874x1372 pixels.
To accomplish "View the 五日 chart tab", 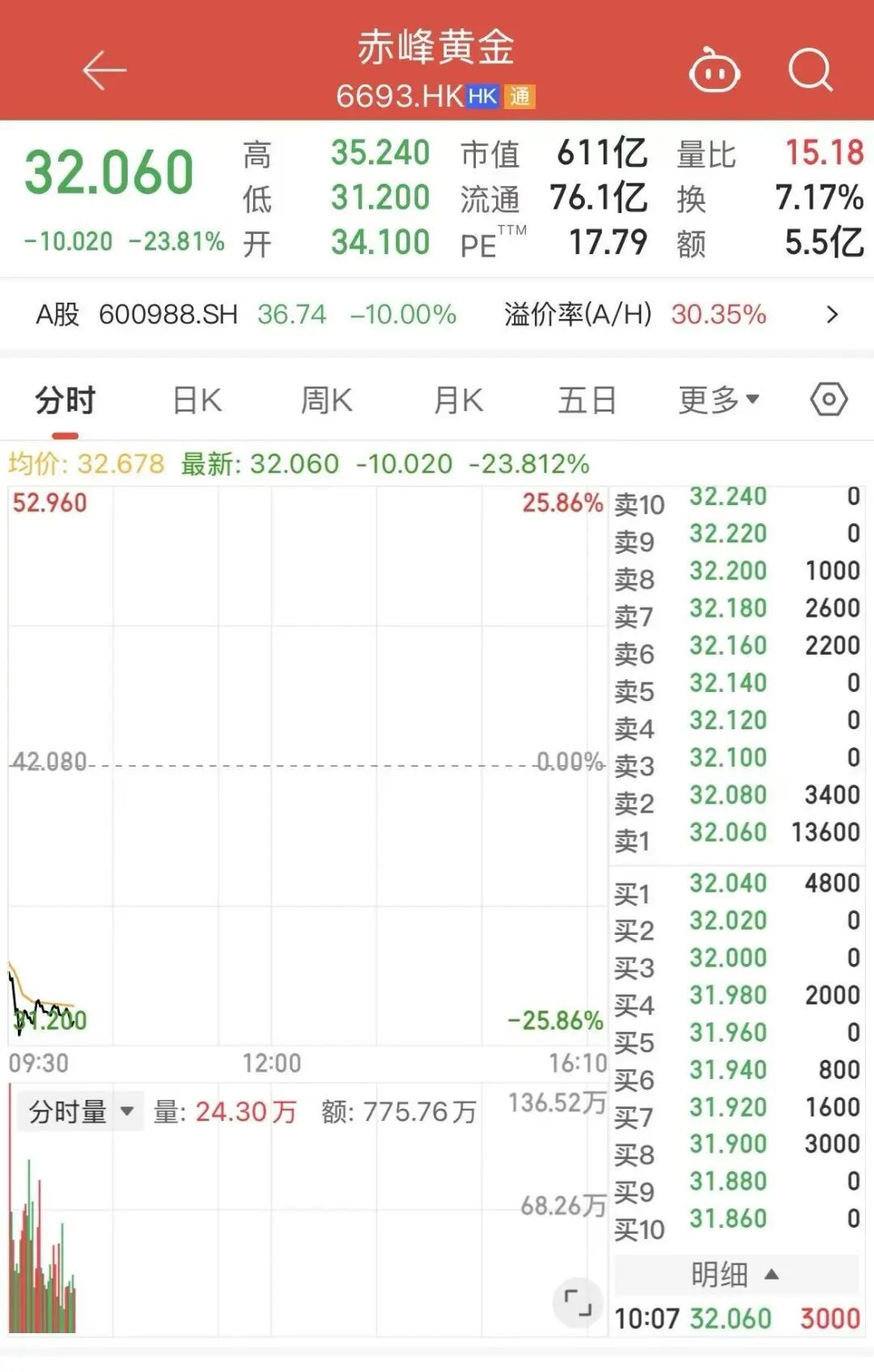I will 587,401.
